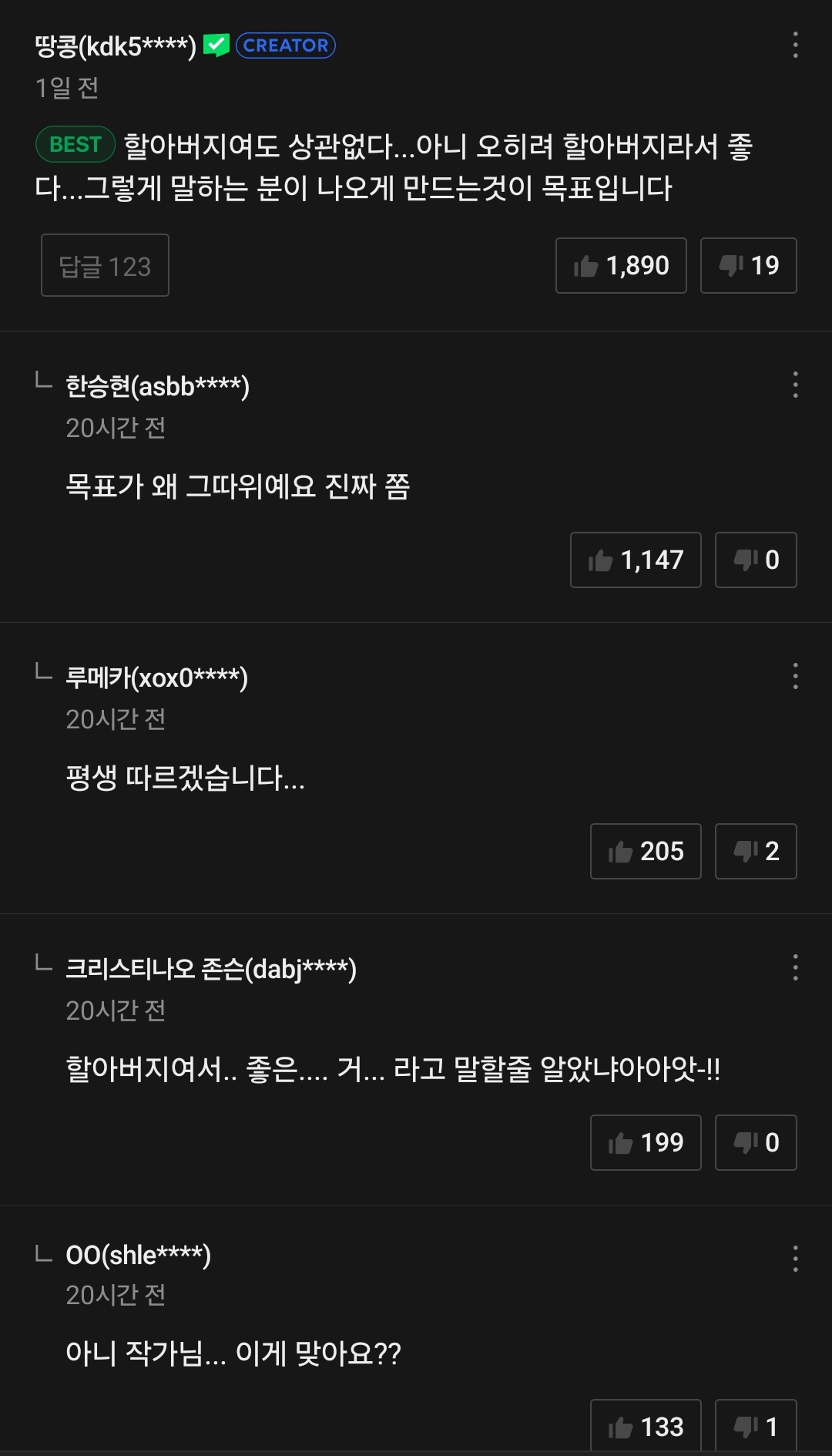Like OO's reply with 133 likes

(646, 1427)
